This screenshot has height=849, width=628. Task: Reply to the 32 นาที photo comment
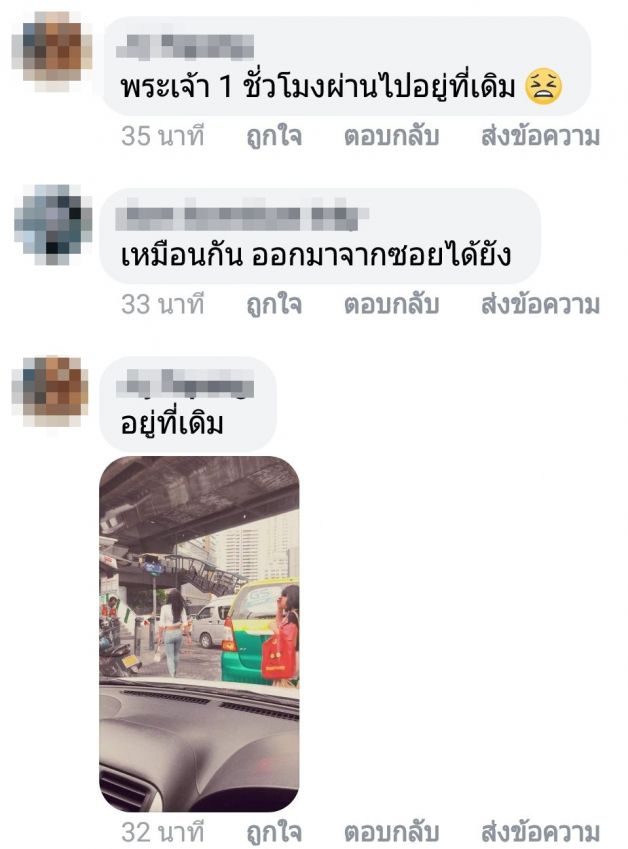pos(391,832)
